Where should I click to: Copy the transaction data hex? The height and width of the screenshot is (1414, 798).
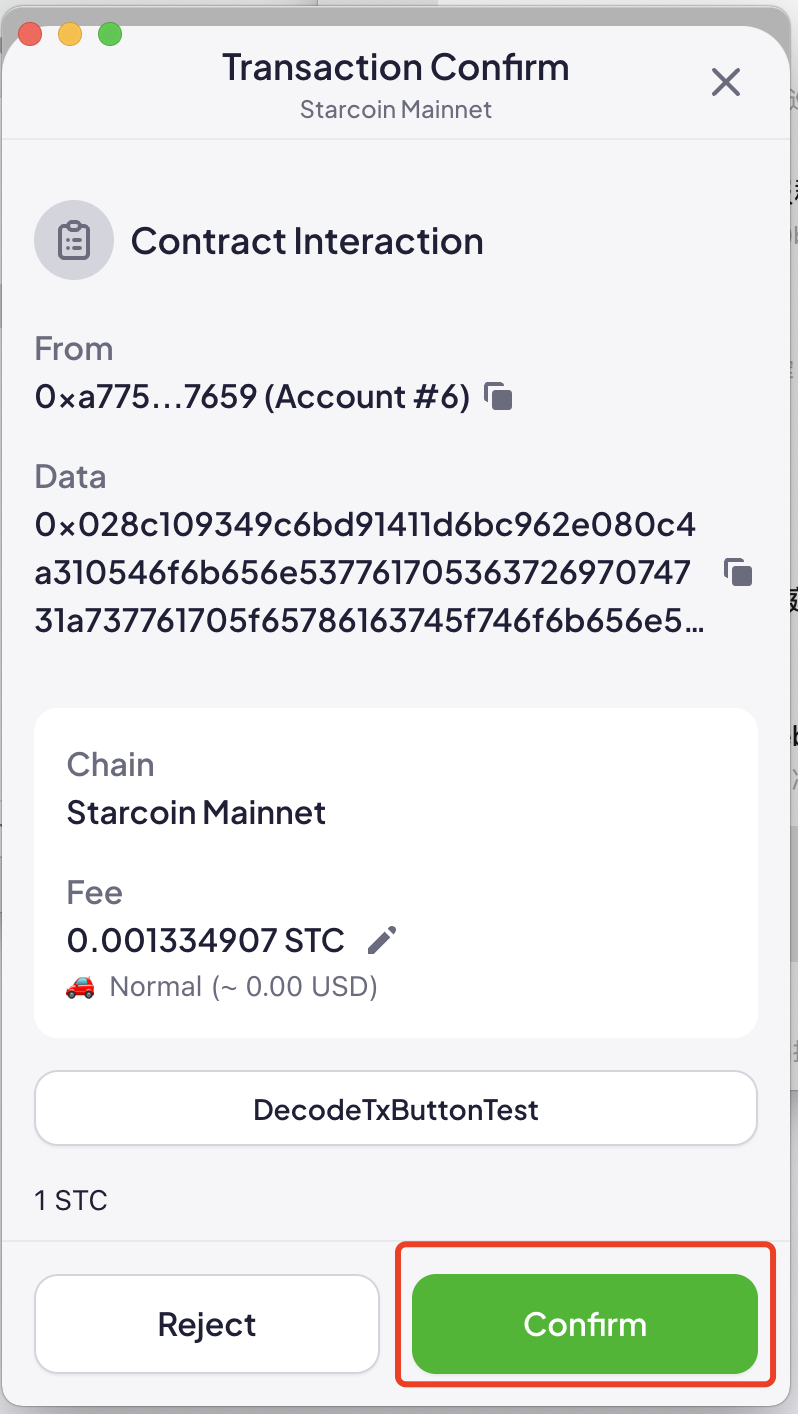tap(738, 572)
